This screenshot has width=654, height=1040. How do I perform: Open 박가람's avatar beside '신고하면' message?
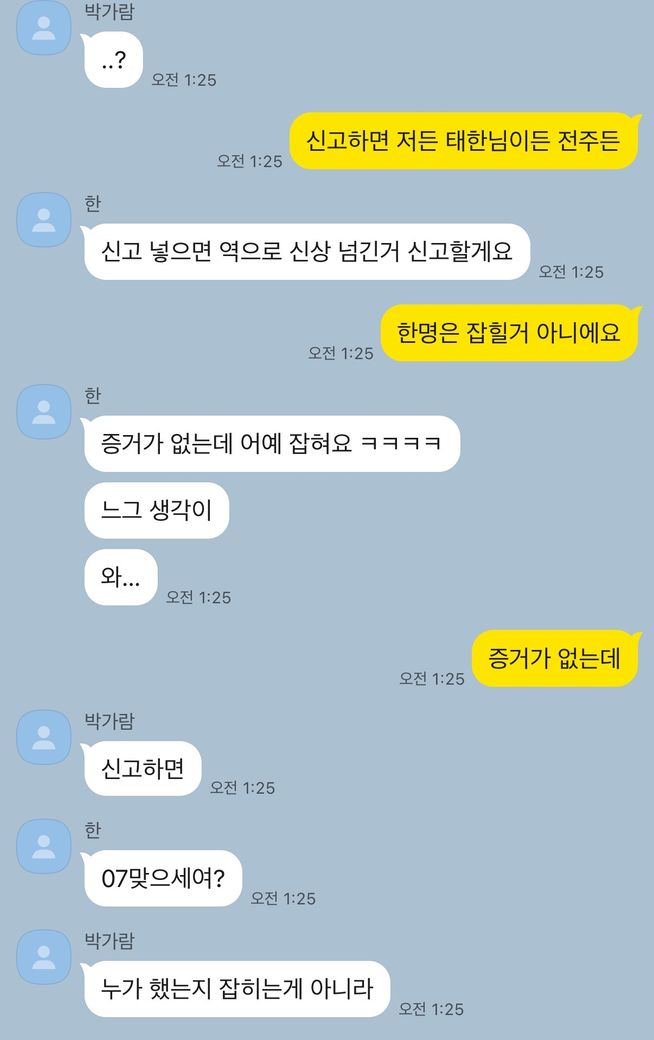pos(44,737)
